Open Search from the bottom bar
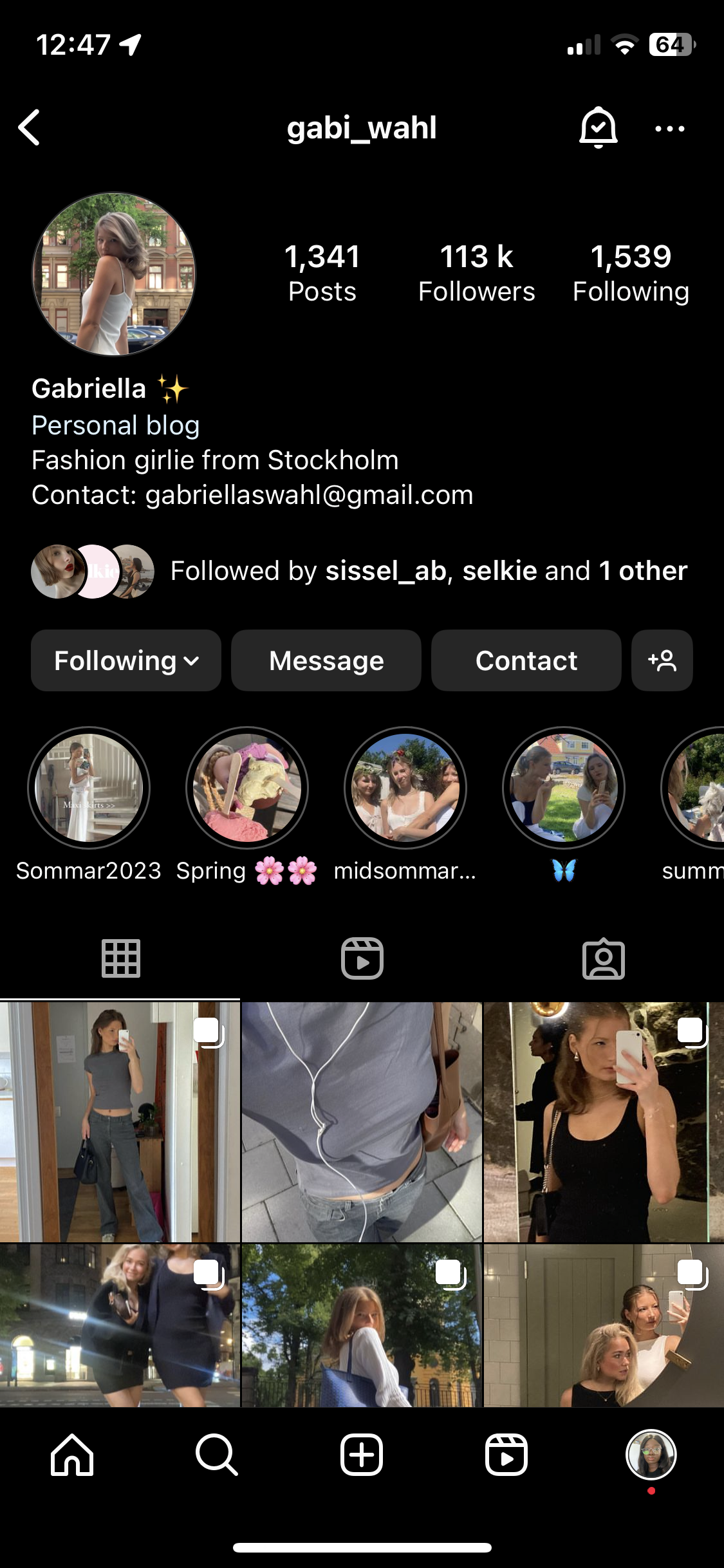This screenshot has height=1568, width=724. point(217,1455)
